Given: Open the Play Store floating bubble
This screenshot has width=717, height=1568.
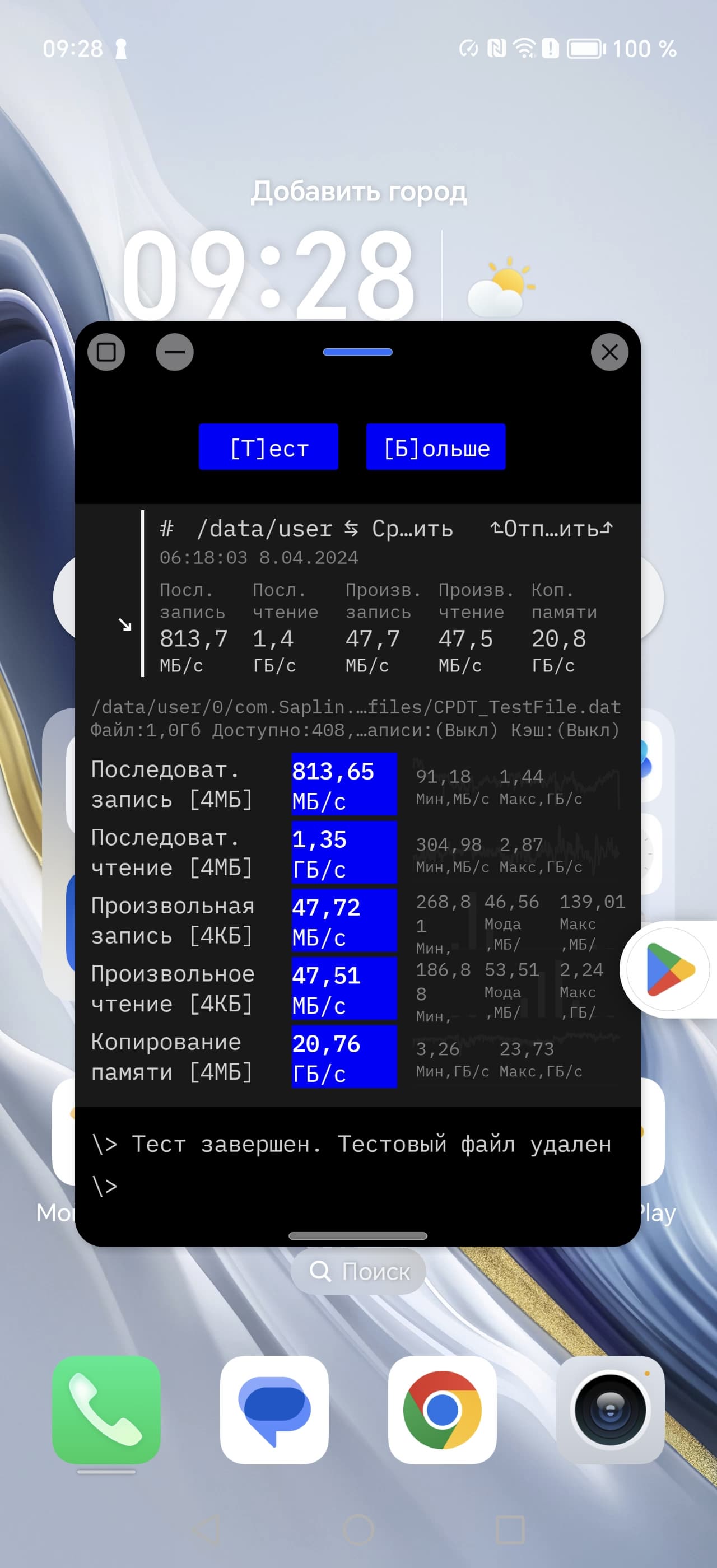Looking at the screenshot, I should coord(669,969).
